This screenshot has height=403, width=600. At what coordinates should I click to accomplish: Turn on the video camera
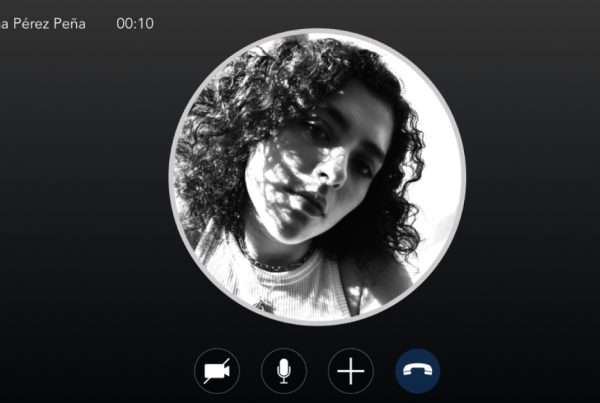(x=215, y=372)
